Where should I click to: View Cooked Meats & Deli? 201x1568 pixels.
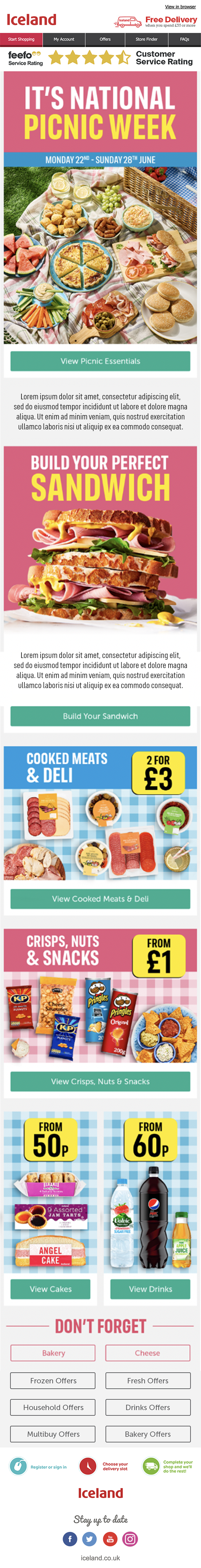click(x=100, y=898)
